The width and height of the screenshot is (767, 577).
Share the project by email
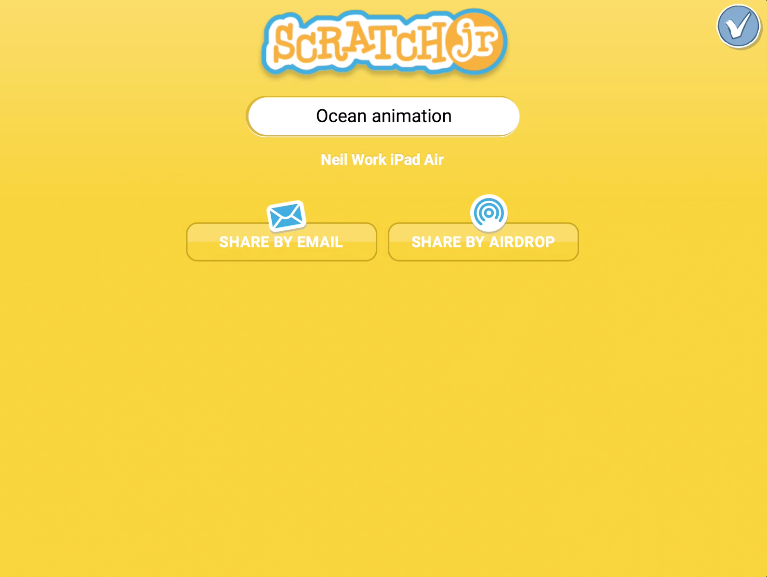[281, 241]
